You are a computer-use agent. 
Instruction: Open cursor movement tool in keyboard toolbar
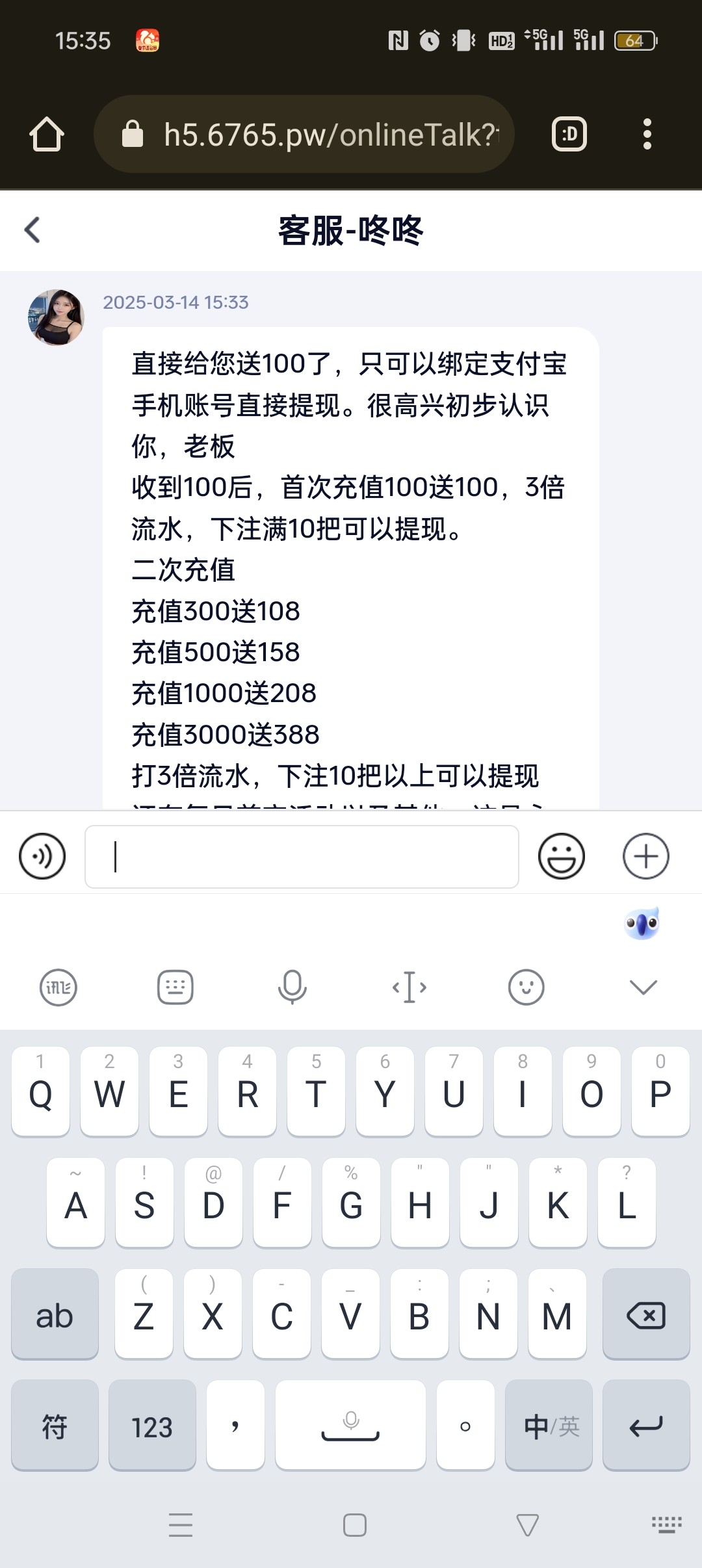(409, 987)
